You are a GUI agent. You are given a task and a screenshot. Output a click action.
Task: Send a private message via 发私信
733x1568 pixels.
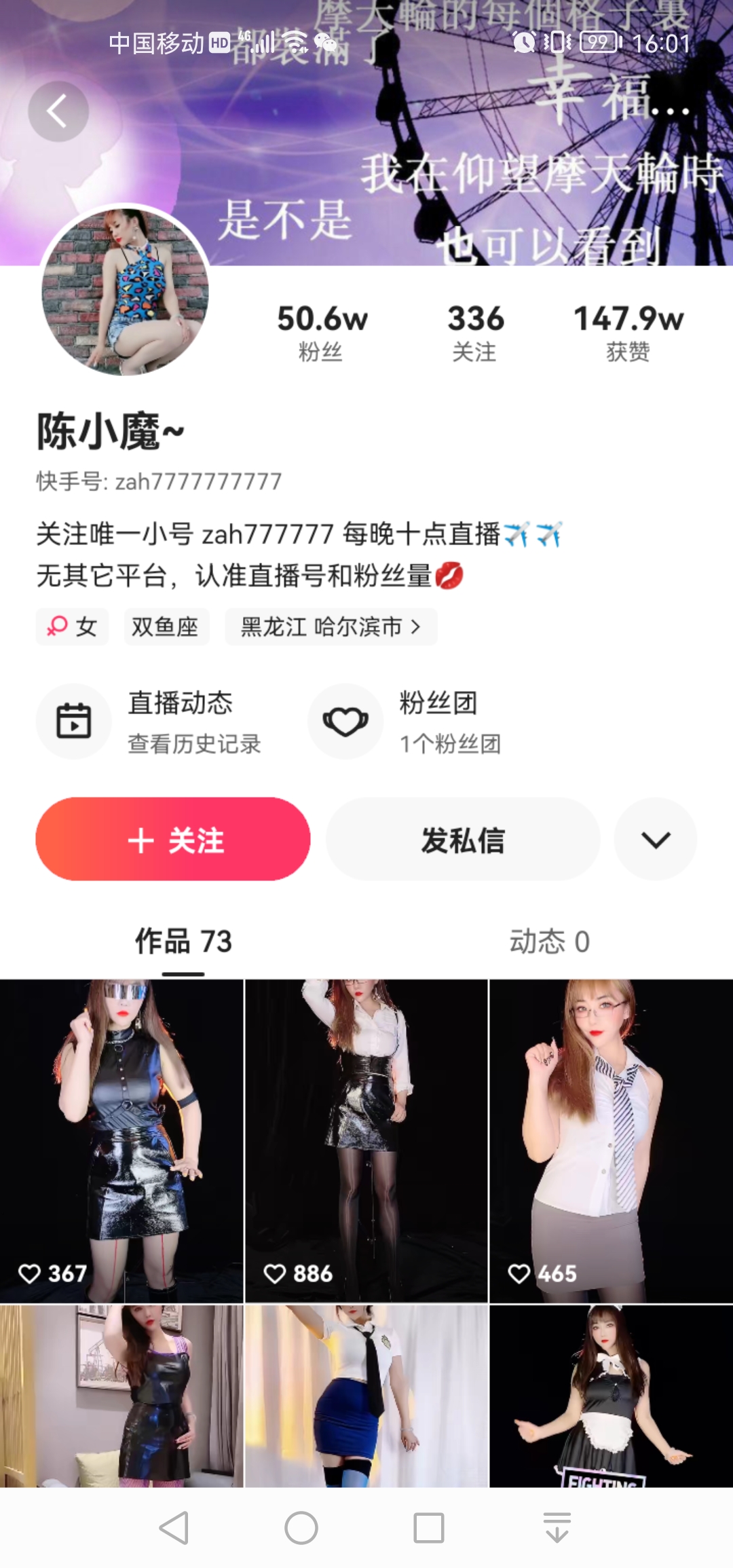click(463, 839)
